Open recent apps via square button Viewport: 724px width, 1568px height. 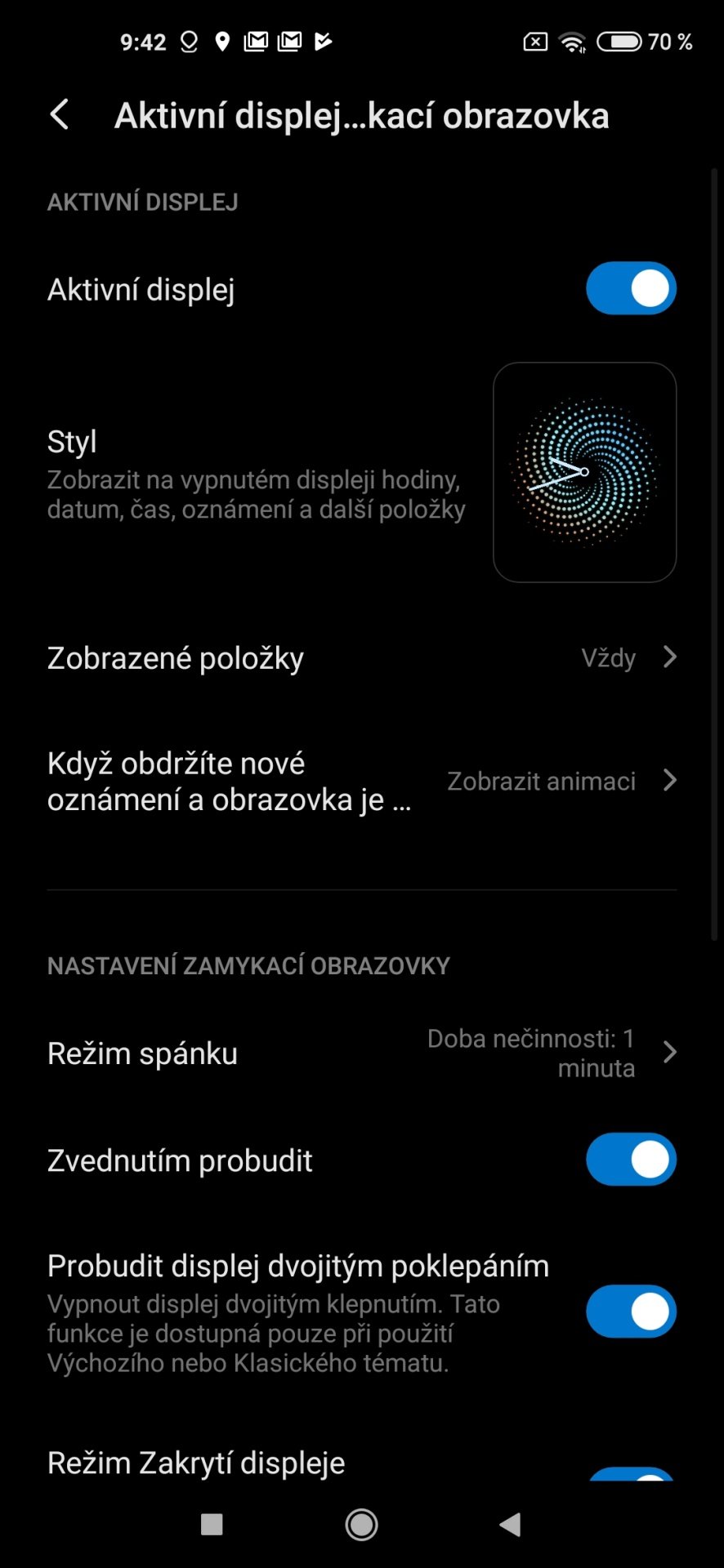pyautogui.click(x=212, y=1524)
